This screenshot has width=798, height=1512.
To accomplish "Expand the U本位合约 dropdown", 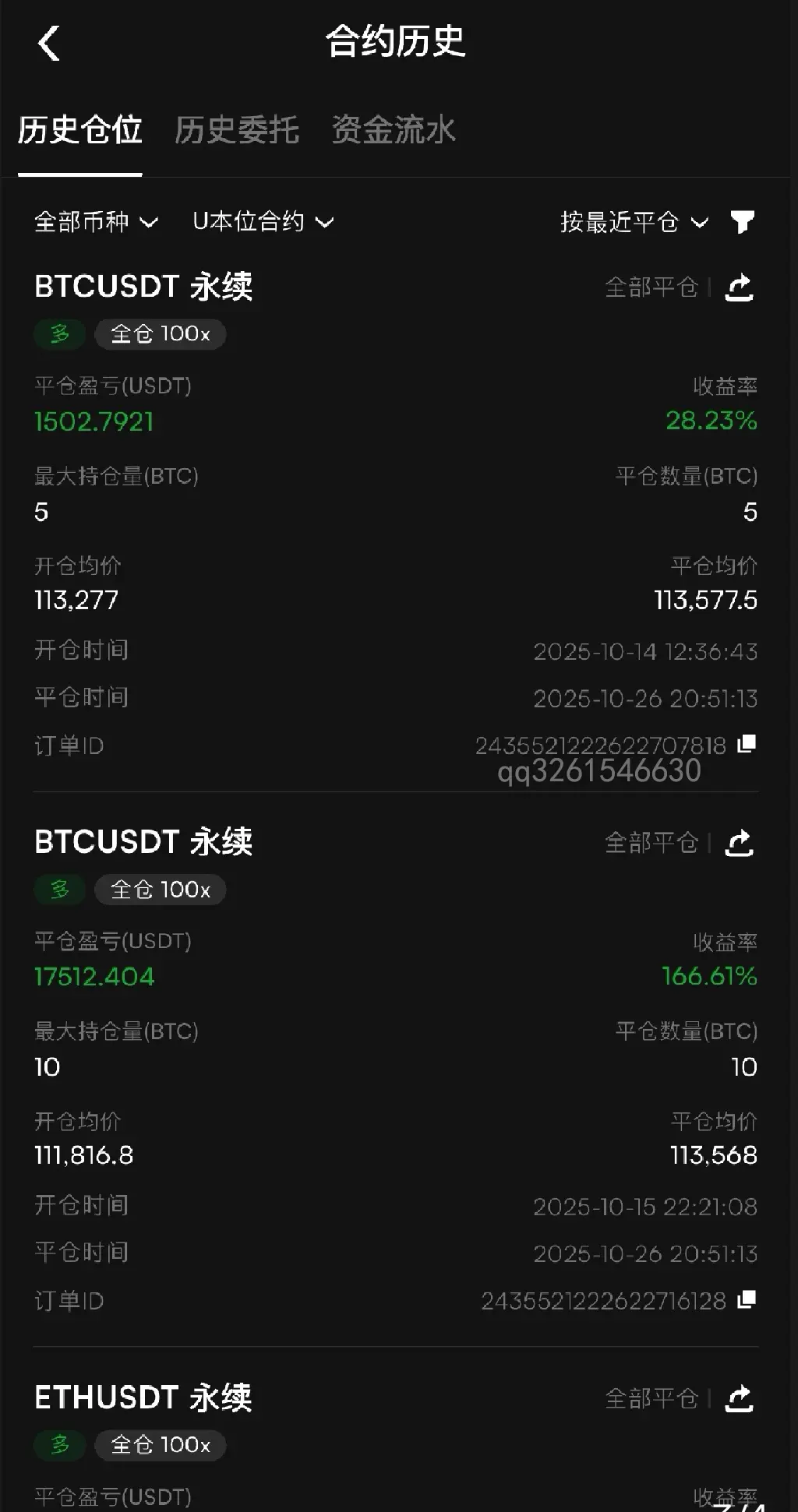I will 263,222.
